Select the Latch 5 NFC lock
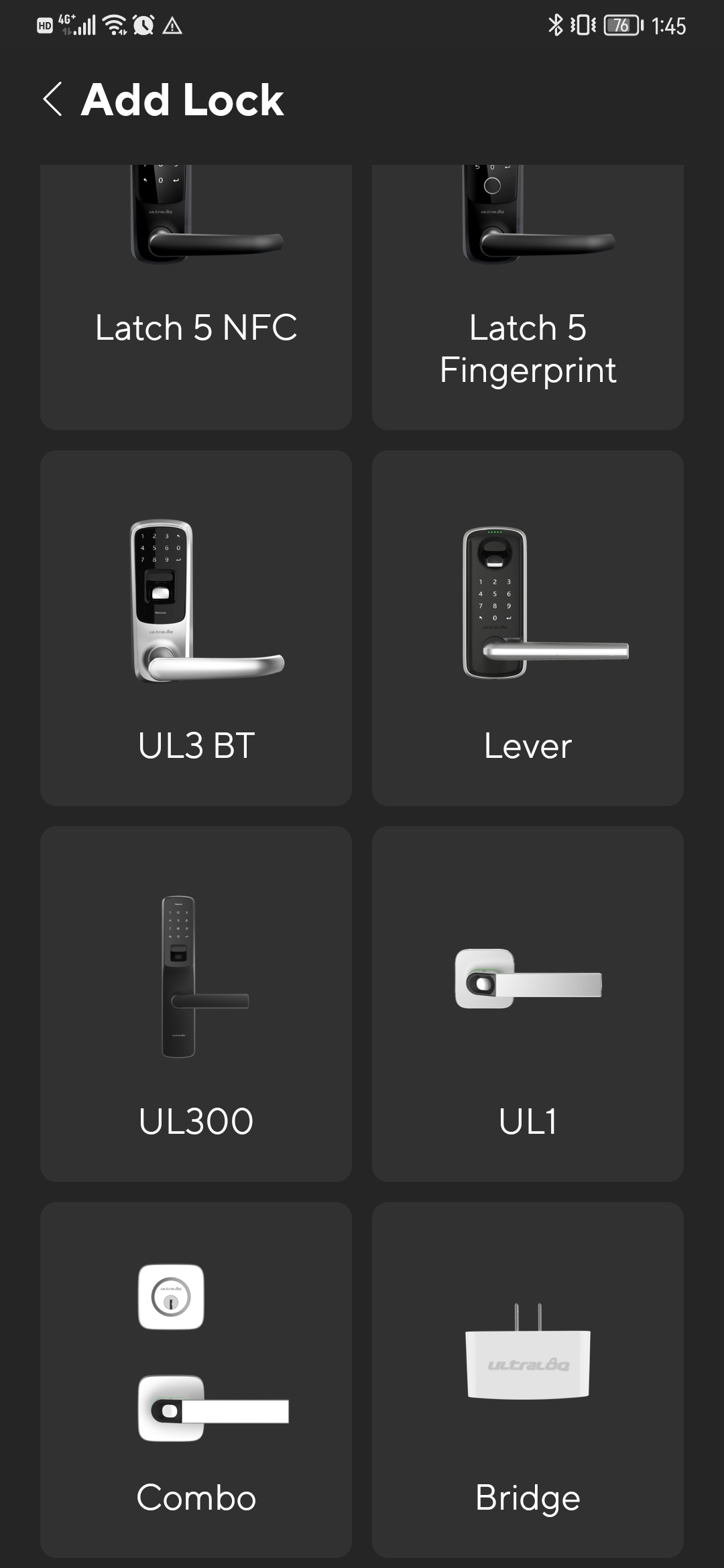Screen dimensions: 724x1568 (196, 297)
